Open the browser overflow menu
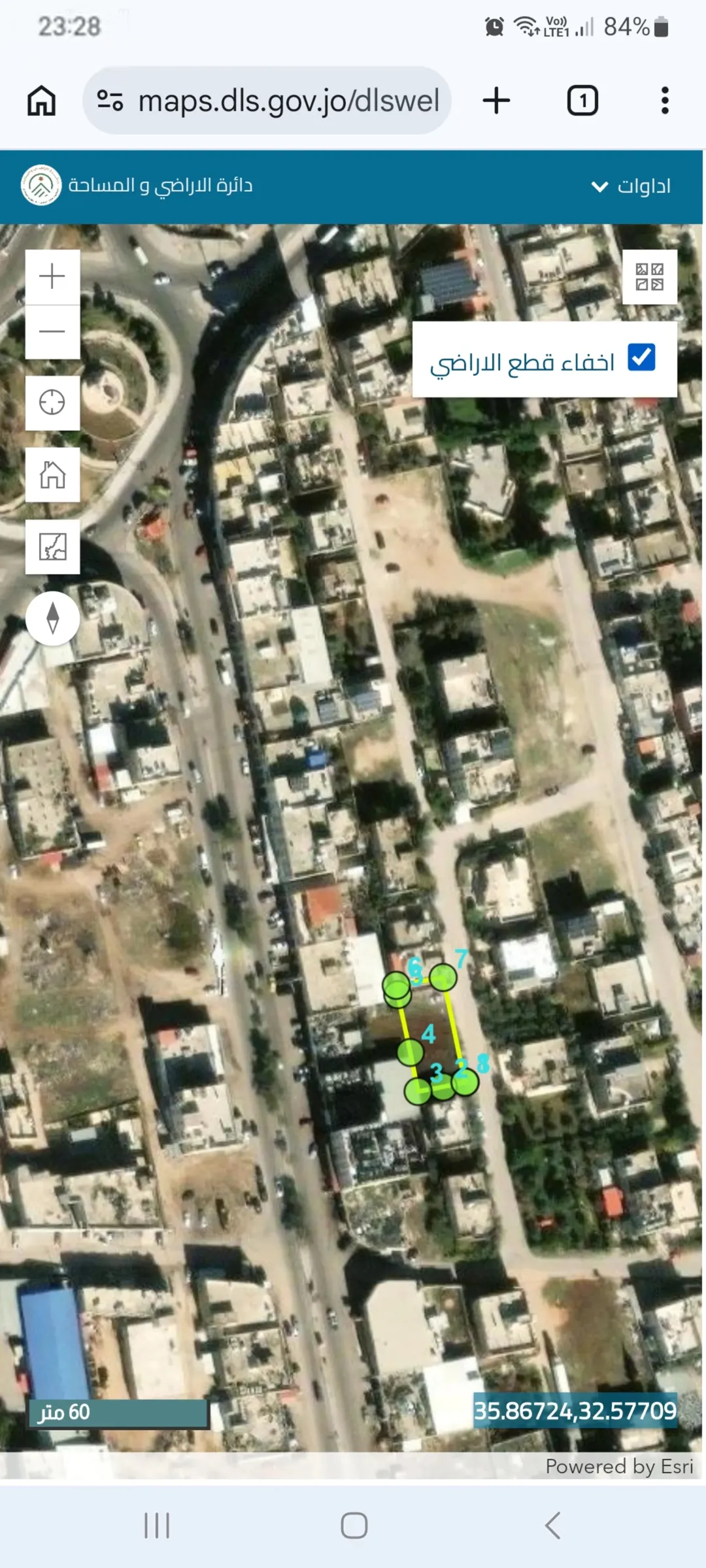This screenshot has width=706, height=1568. click(665, 101)
